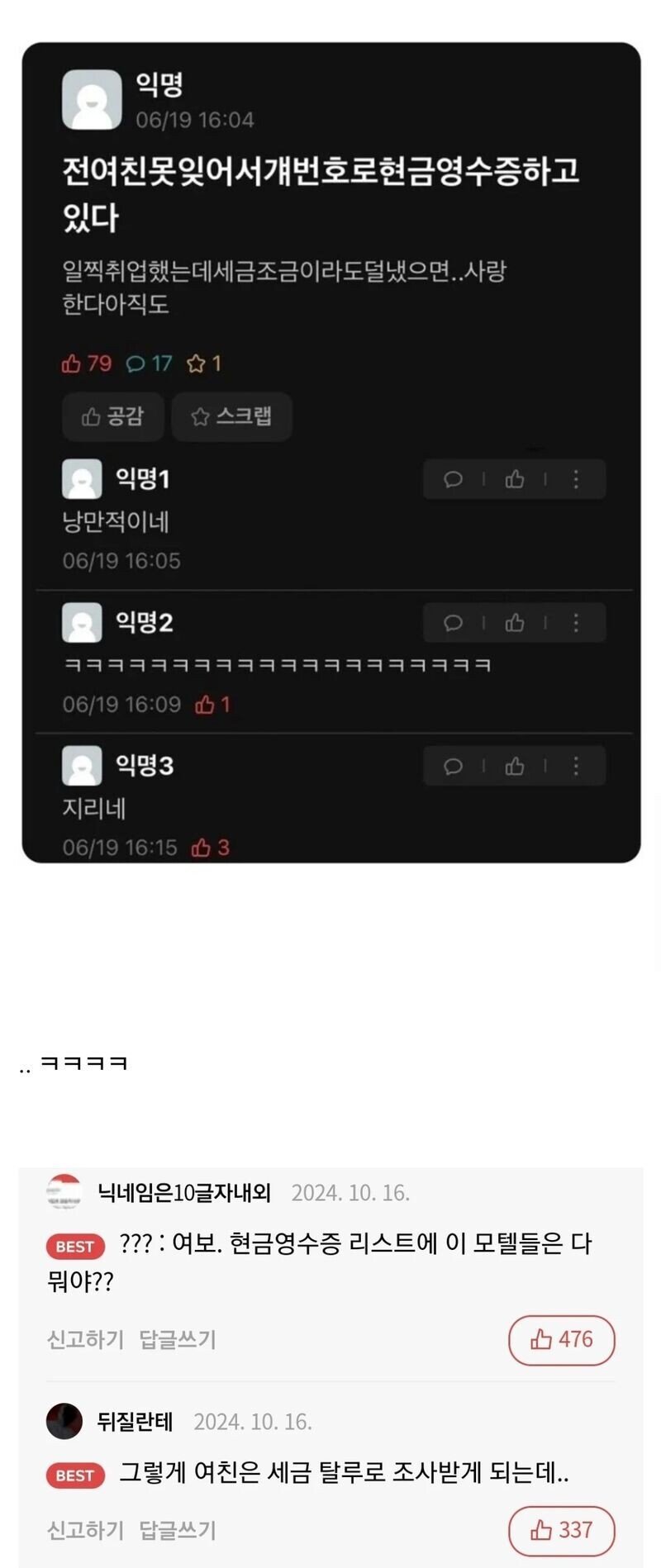Open the embedded post screenshot image
The width and height of the screenshot is (661, 1568).
[x=330, y=453]
